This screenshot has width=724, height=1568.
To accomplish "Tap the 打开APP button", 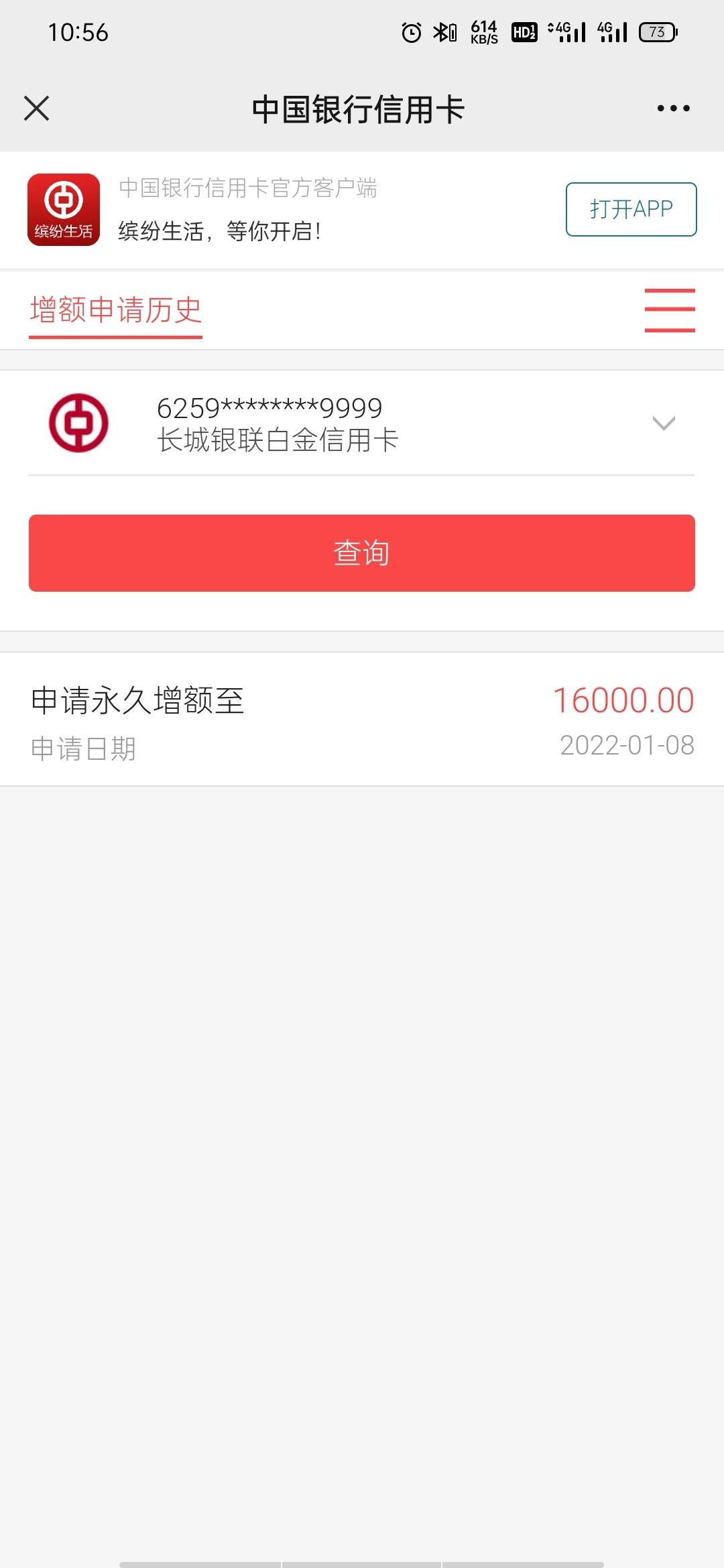I will pyautogui.click(x=631, y=209).
